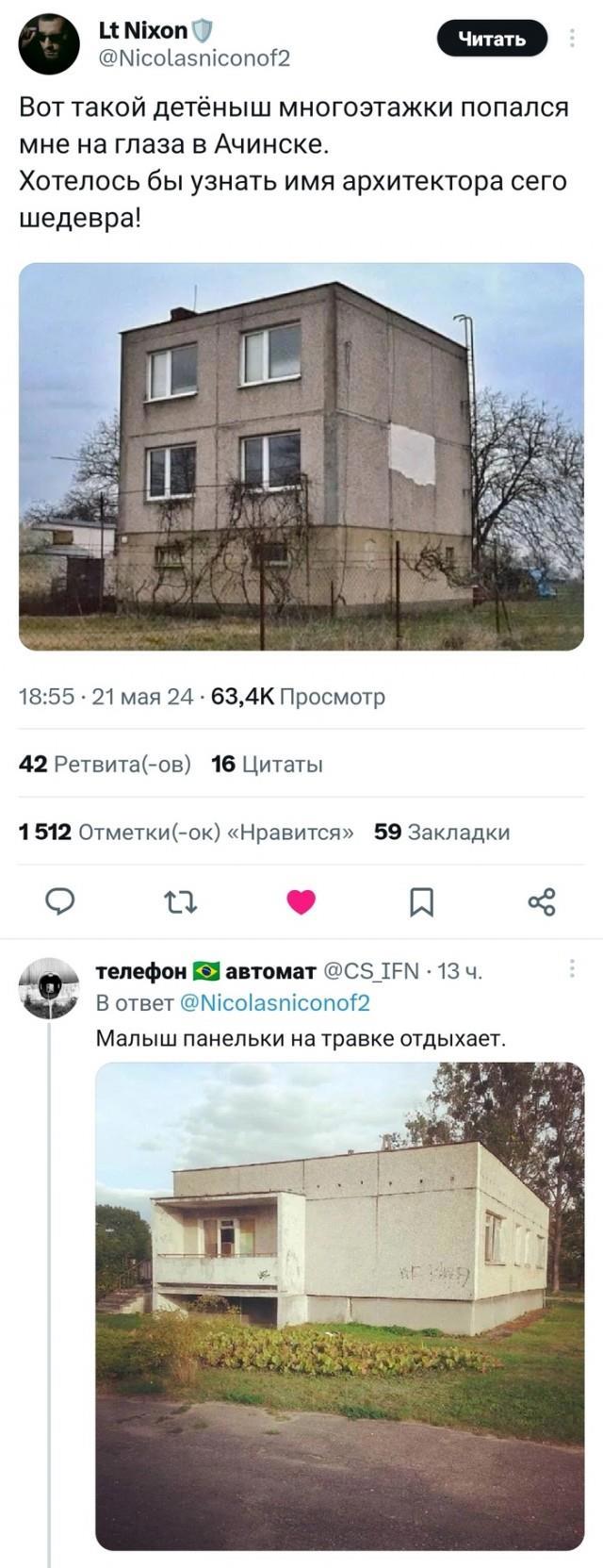Follow Lt Nixon with the Читать button
The height and width of the screenshot is (1568, 603).
[x=492, y=39]
